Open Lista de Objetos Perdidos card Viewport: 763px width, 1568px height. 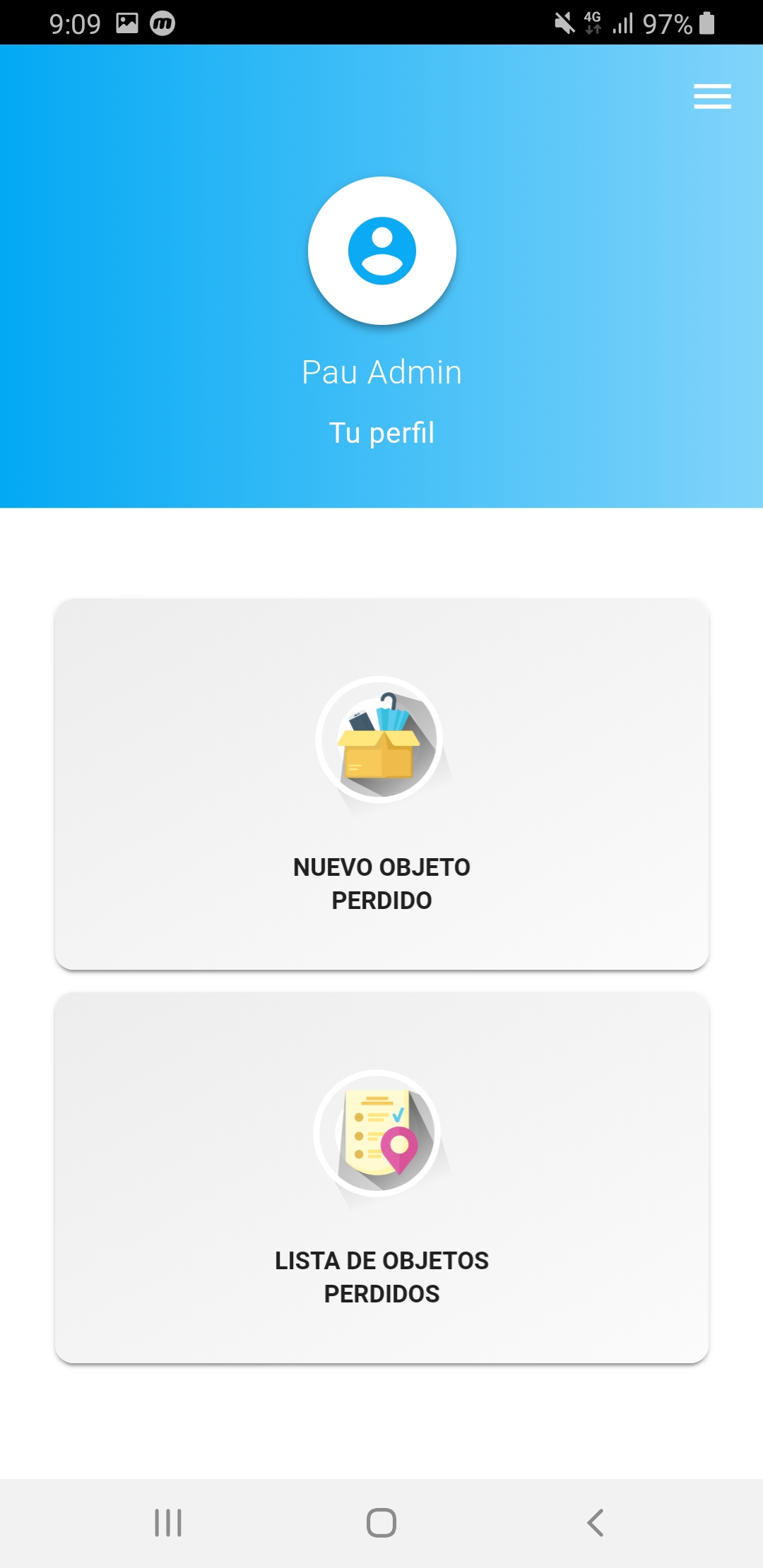381,1177
